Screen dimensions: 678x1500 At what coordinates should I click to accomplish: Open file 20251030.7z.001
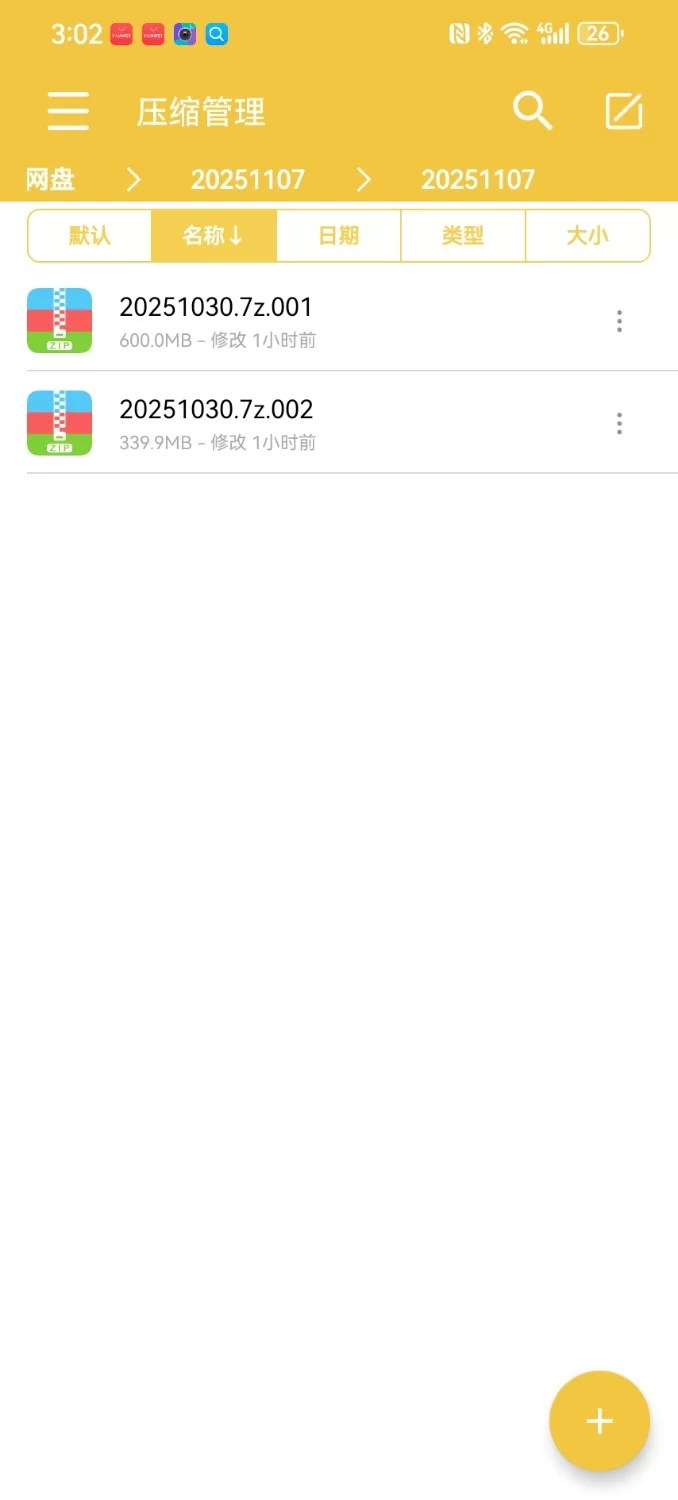coord(216,320)
